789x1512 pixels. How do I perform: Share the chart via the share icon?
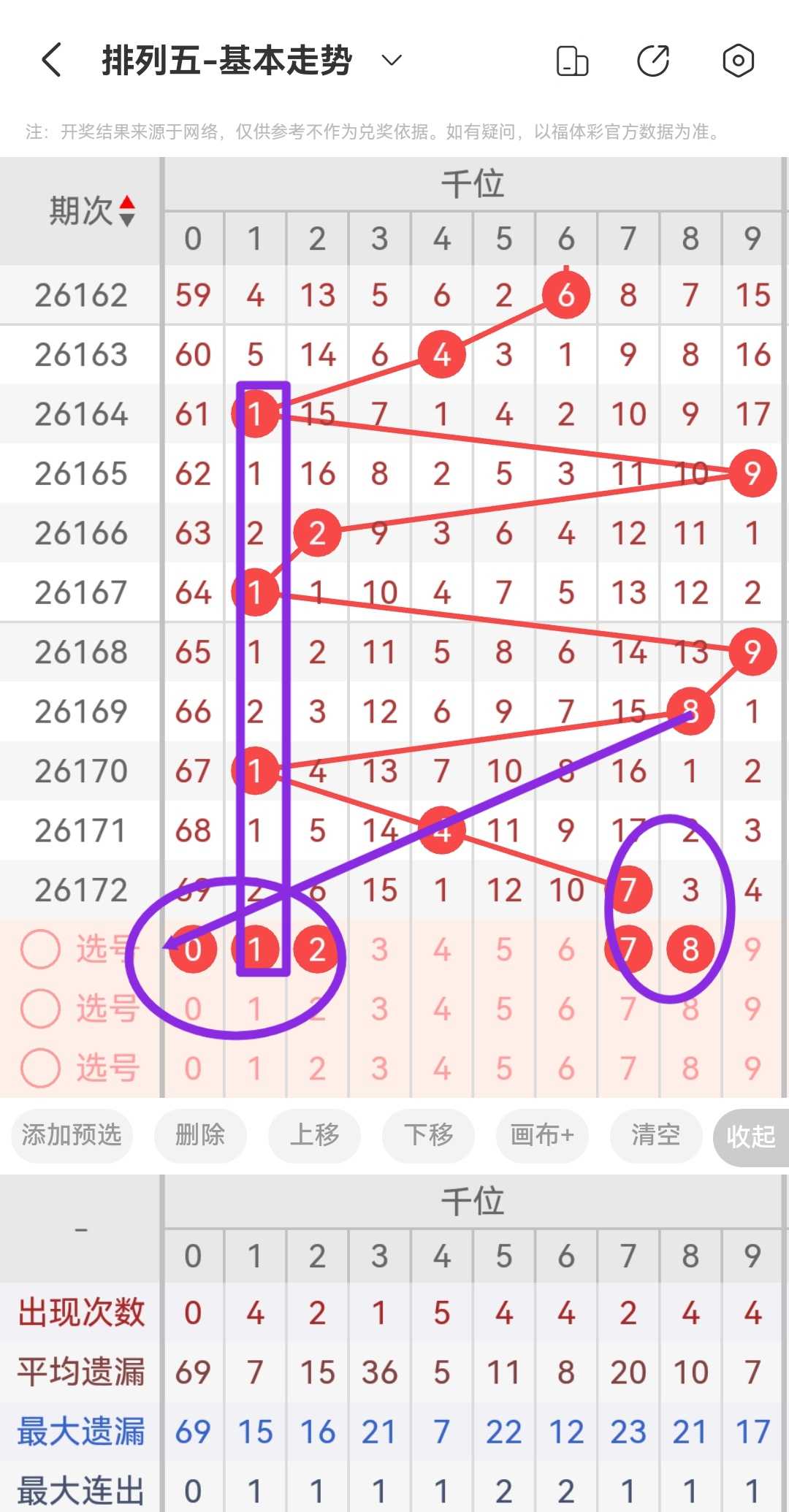click(653, 61)
